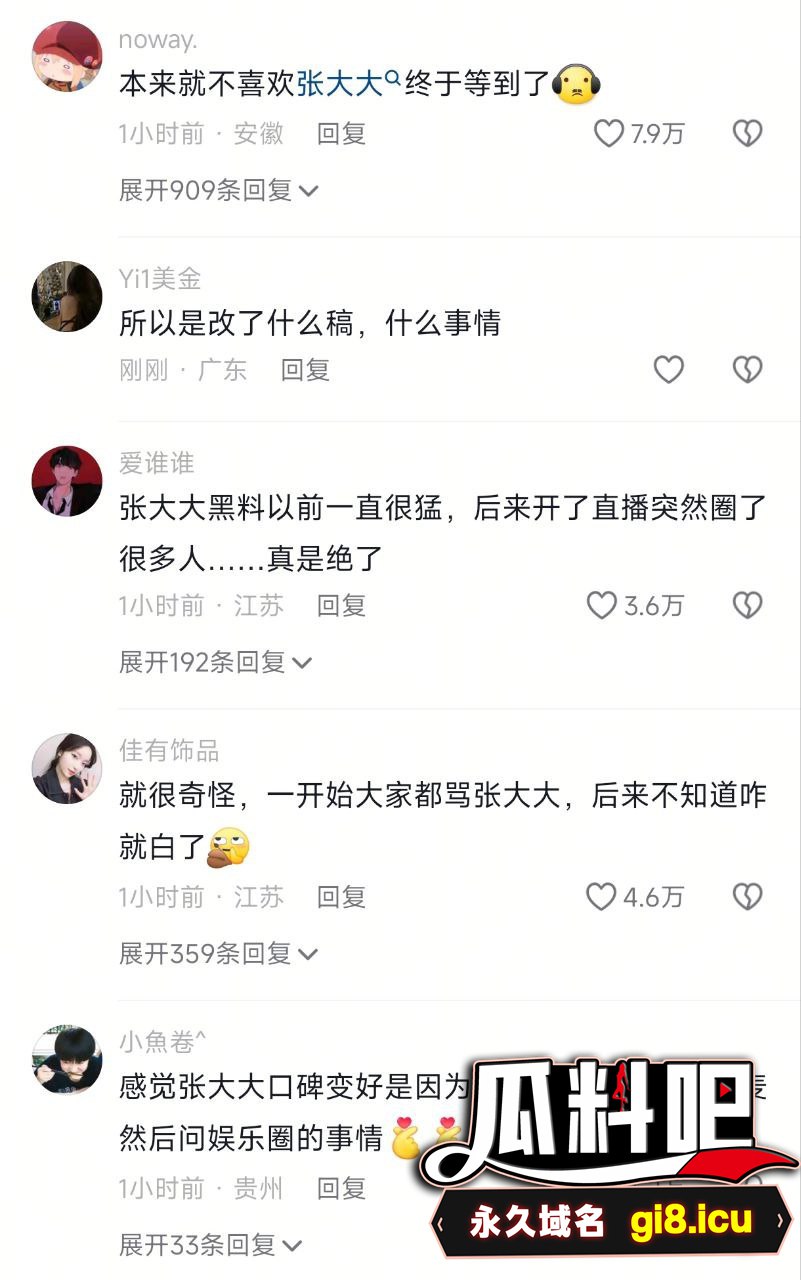Expand 909 replies under noway.'s comment
Viewport: 801px width, 1280px height.
(218, 190)
